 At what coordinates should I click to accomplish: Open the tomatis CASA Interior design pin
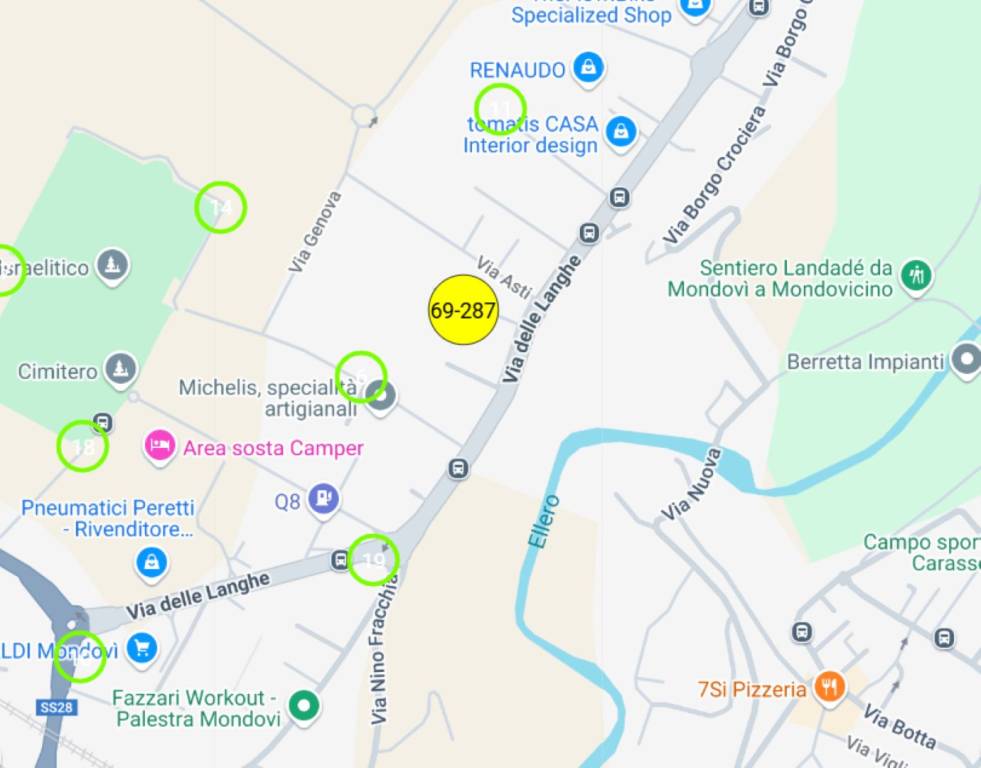tap(621, 131)
